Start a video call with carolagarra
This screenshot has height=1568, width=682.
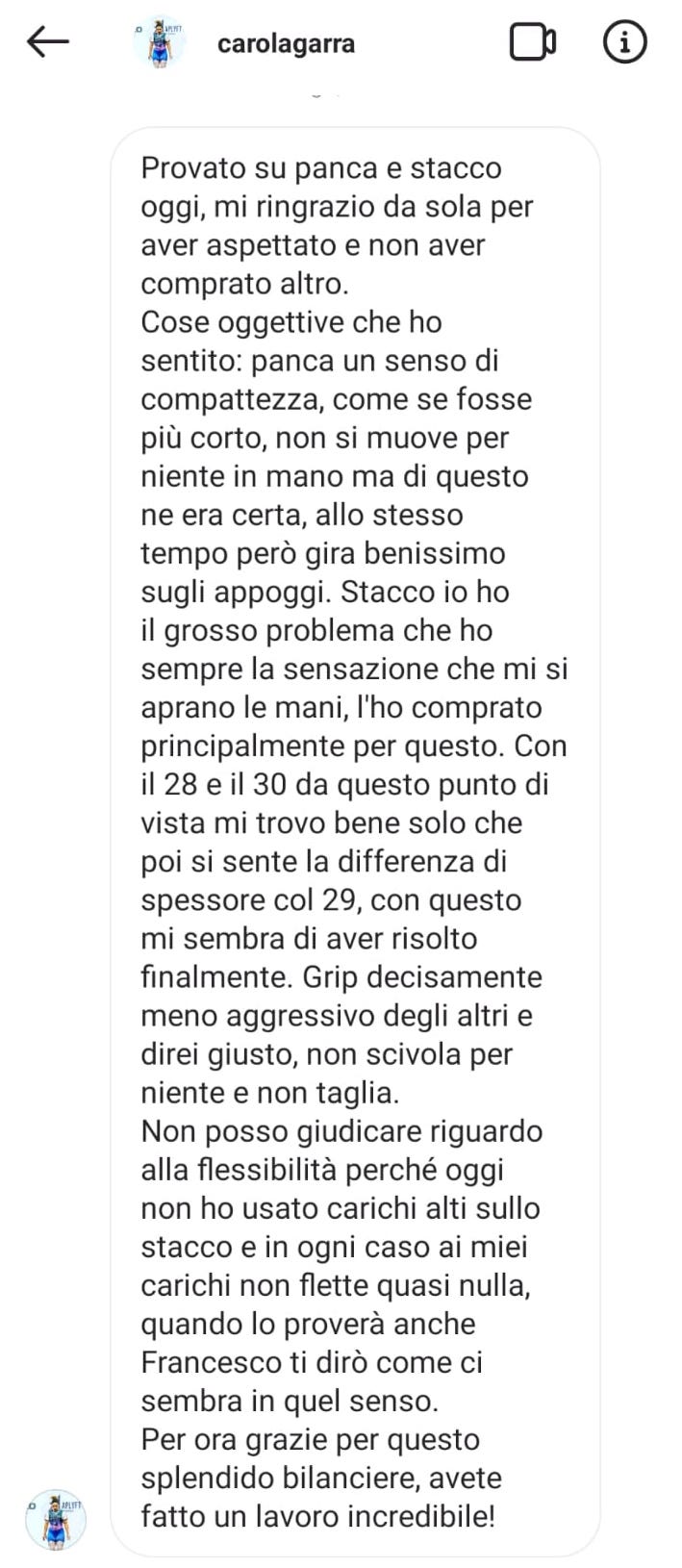click(532, 42)
